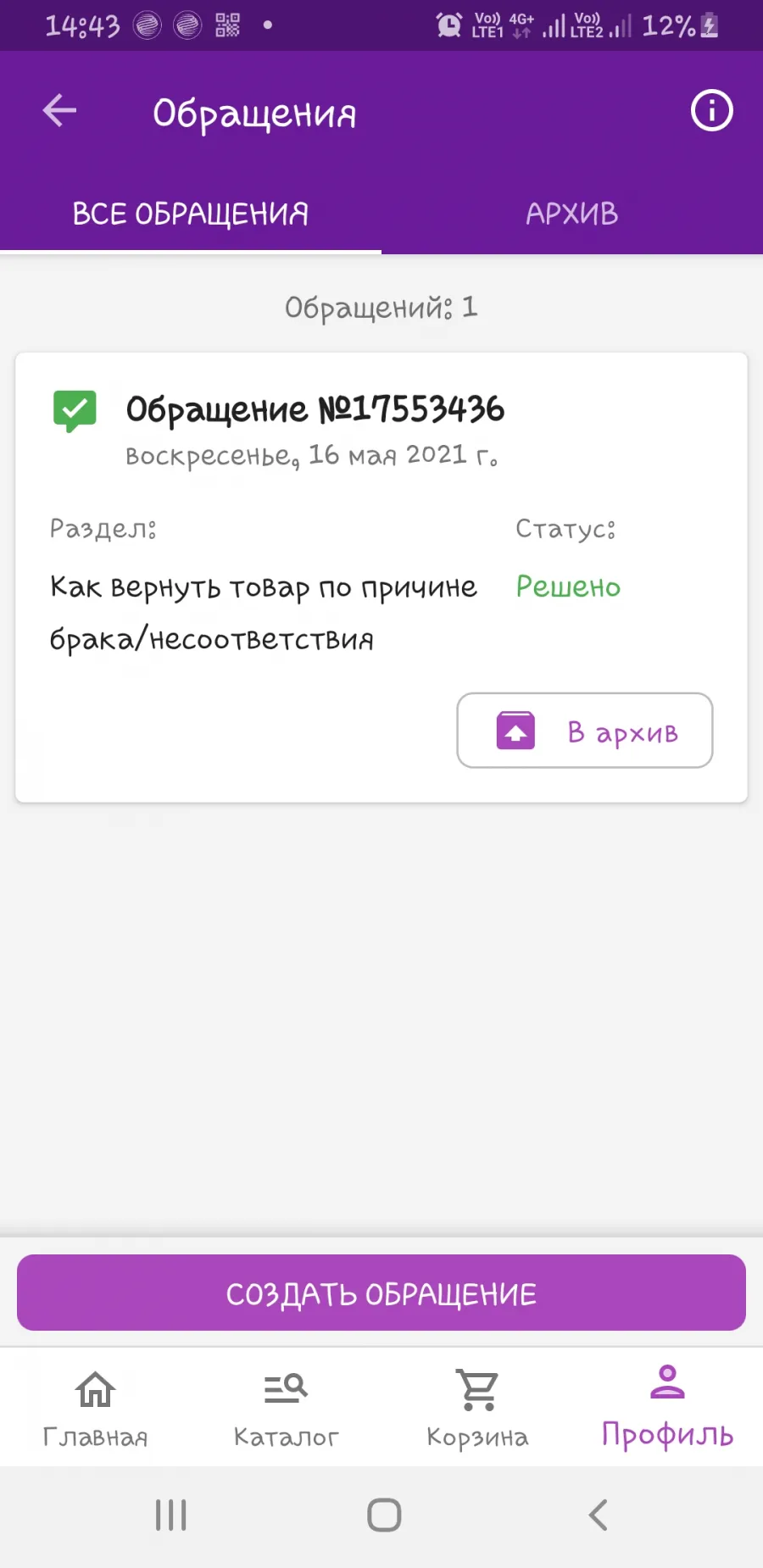
Task: Switch to the Профиль tab
Action: 667,1407
